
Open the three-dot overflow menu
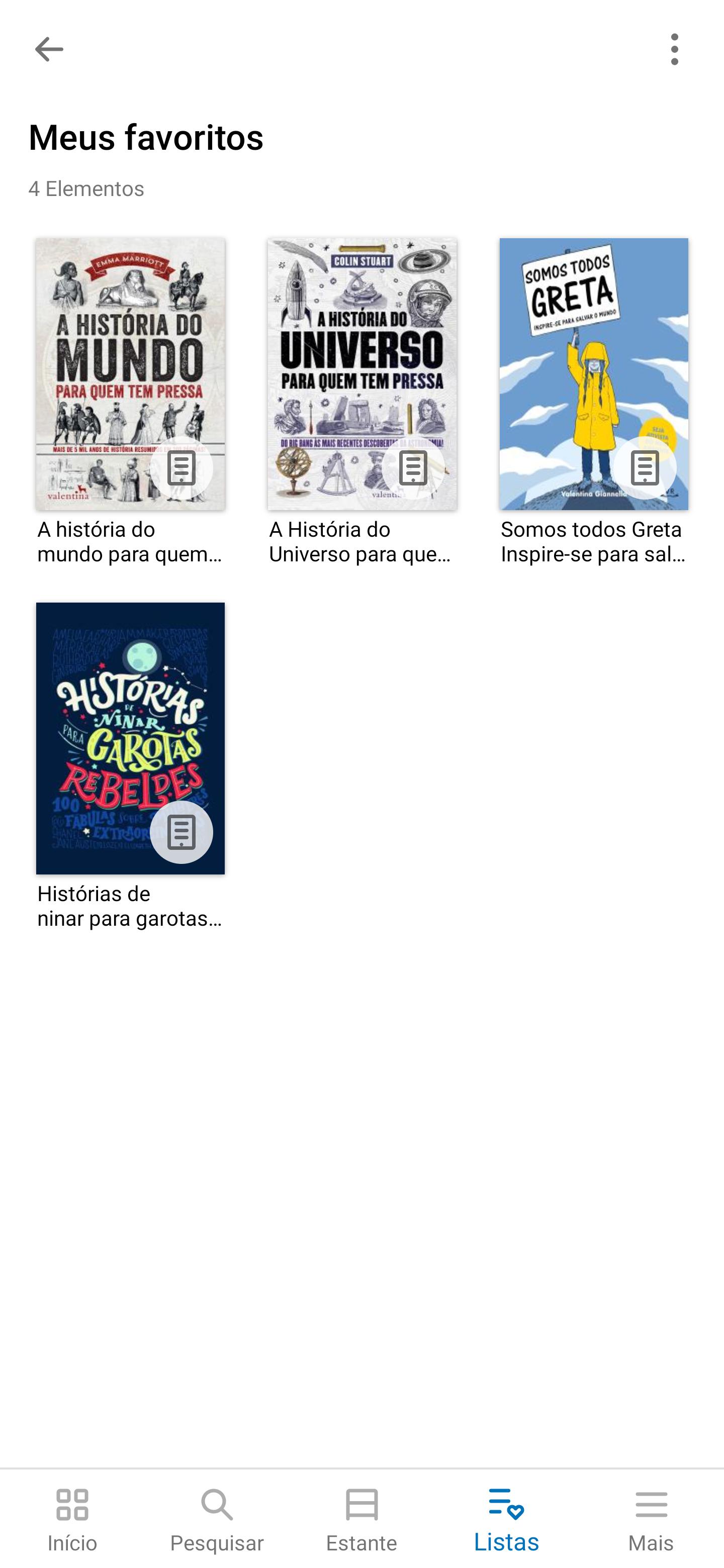point(674,49)
